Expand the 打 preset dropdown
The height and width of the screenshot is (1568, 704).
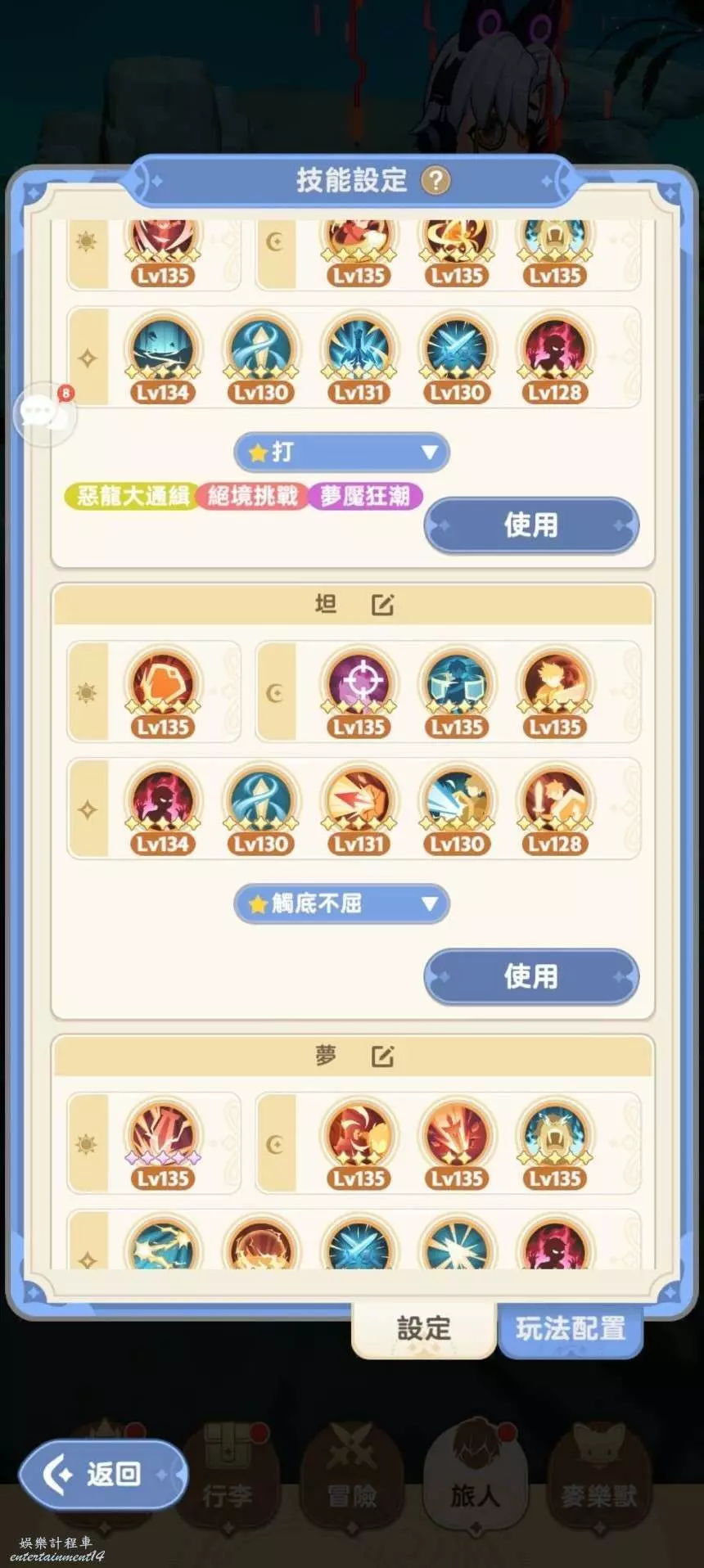(x=341, y=452)
